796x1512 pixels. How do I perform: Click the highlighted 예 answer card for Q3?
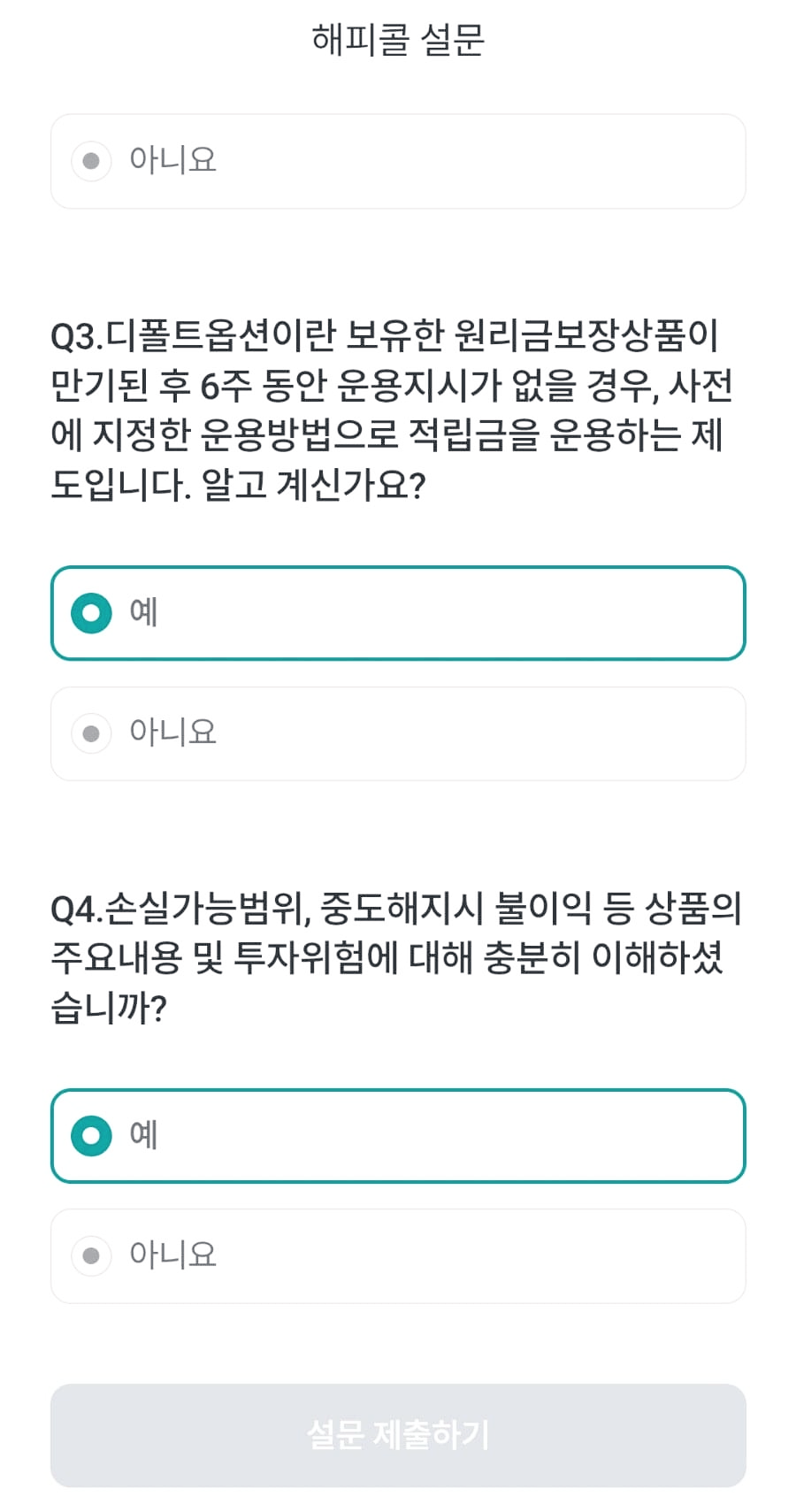click(398, 613)
